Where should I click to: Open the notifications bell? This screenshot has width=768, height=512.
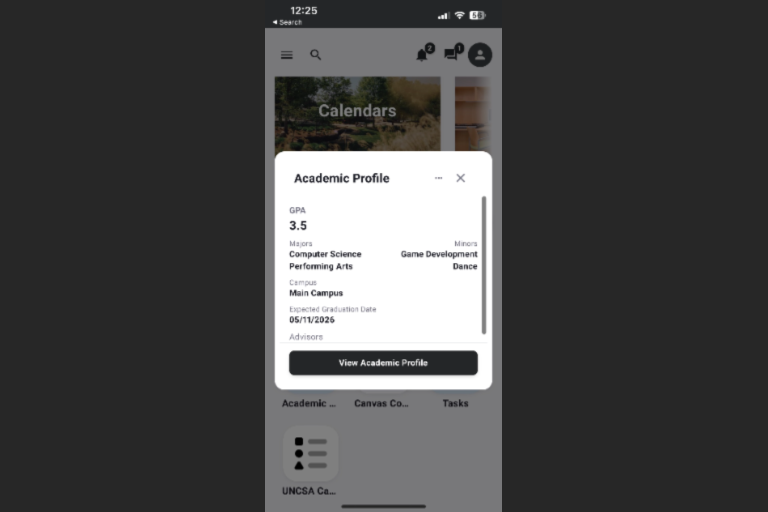point(422,55)
